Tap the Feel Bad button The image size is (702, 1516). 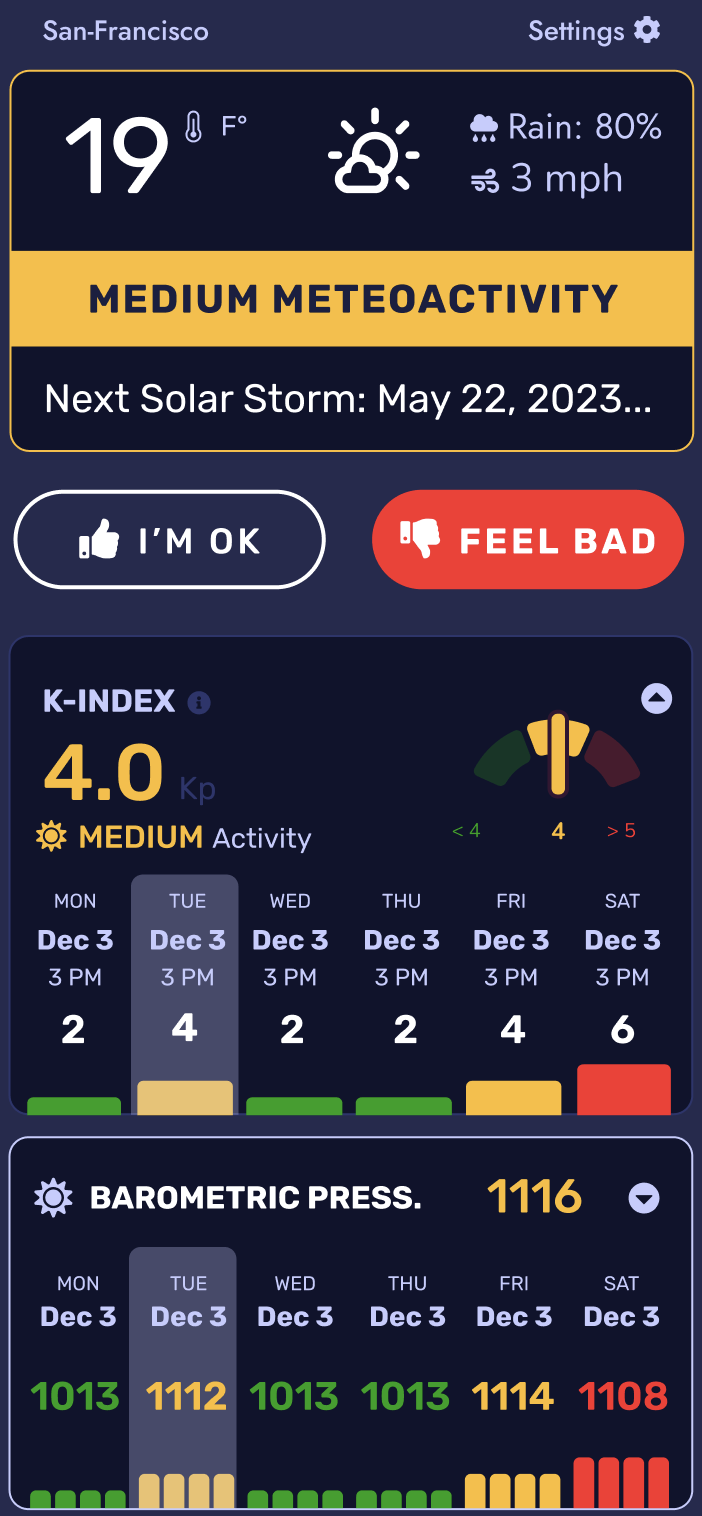point(528,540)
